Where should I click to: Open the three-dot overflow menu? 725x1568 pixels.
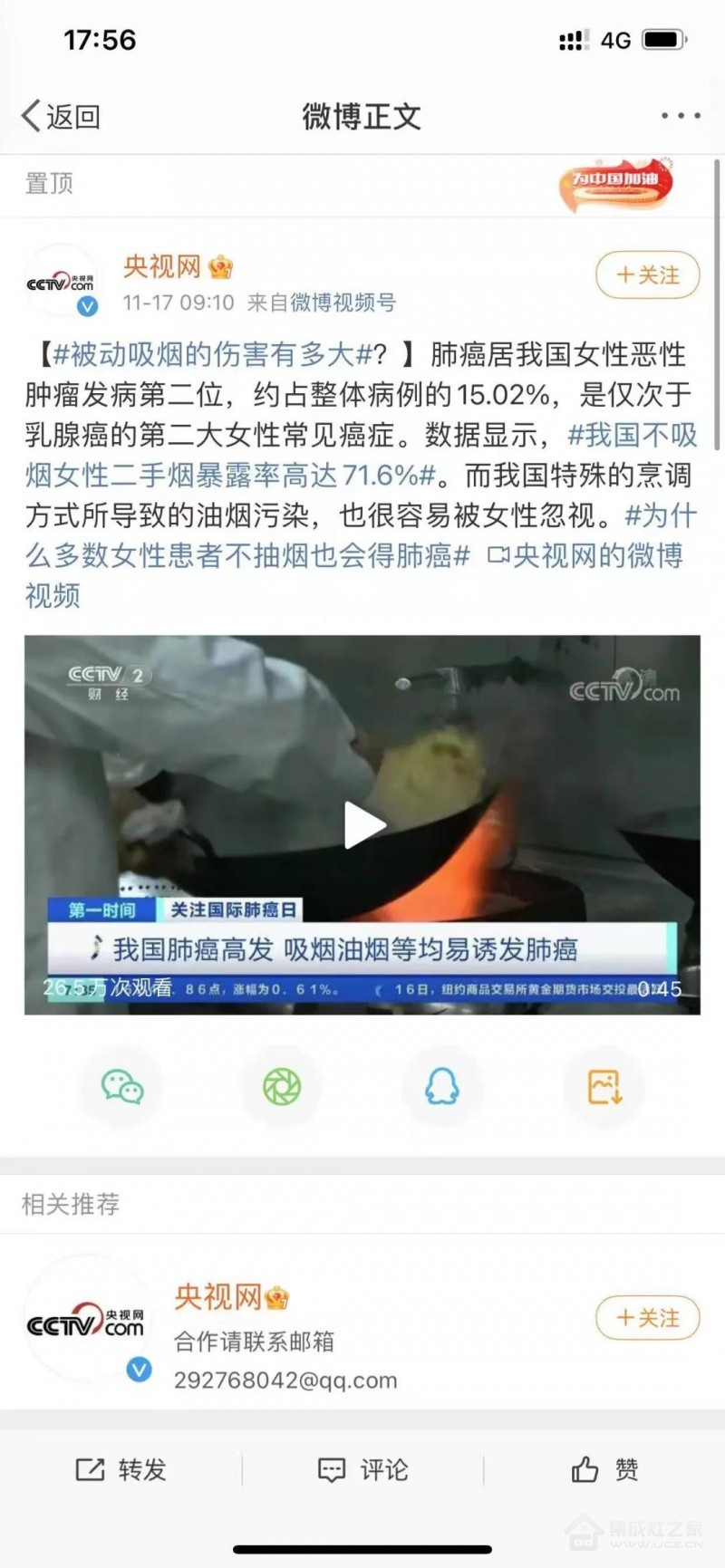tap(680, 116)
